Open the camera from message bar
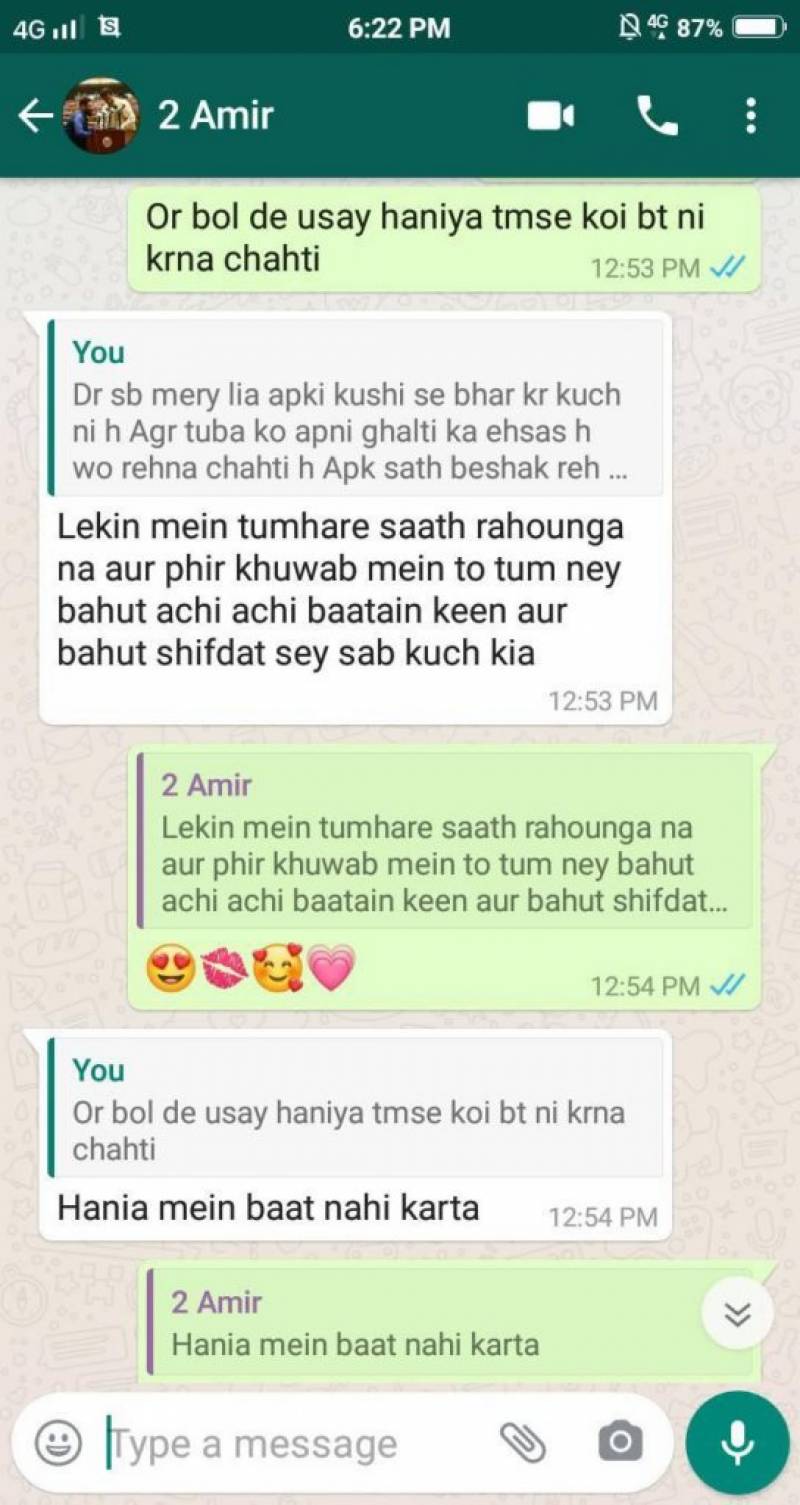This screenshot has width=800, height=1505. point(620,1442)
